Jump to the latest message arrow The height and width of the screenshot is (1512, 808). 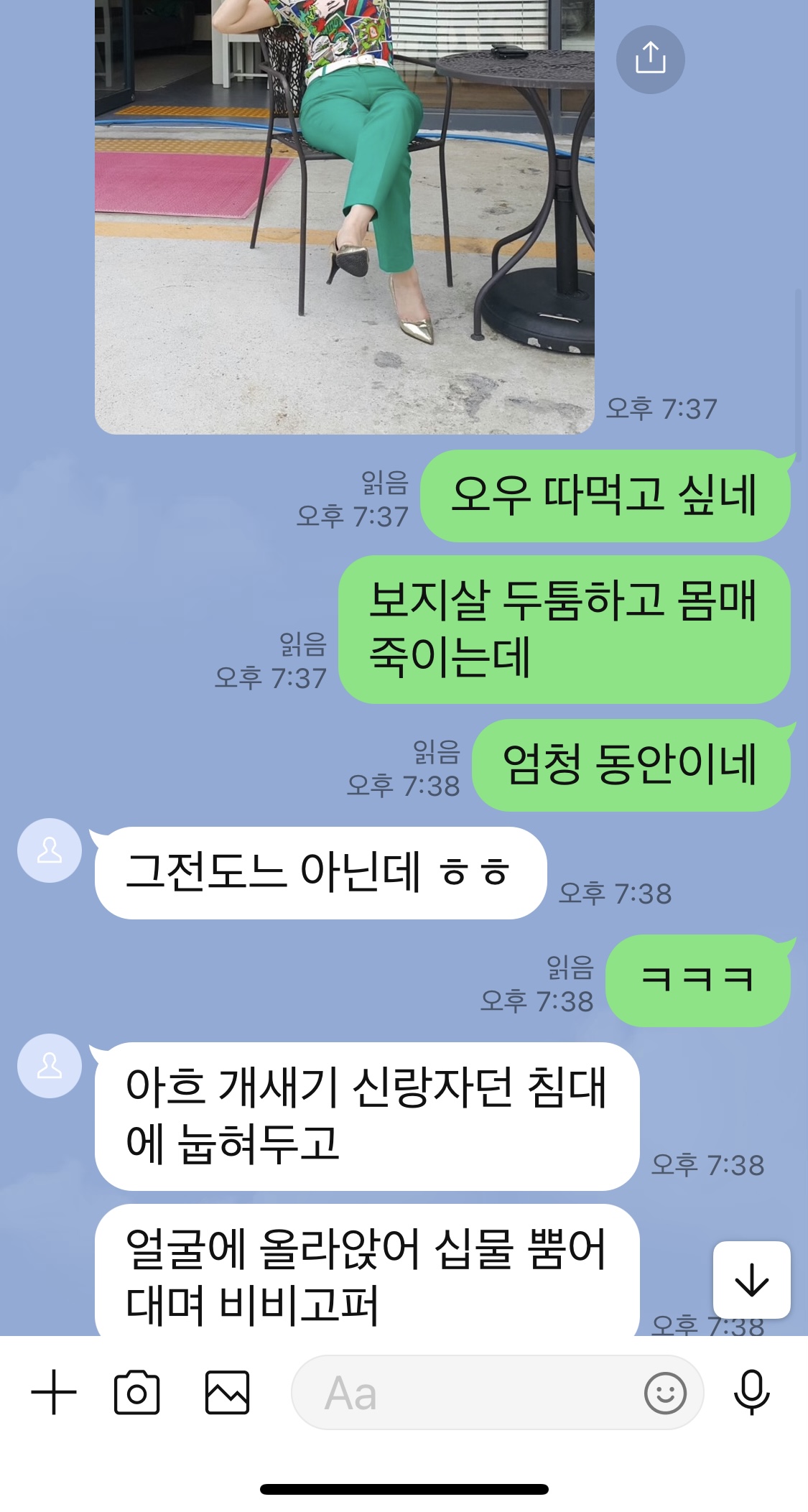click(751, 1280)
